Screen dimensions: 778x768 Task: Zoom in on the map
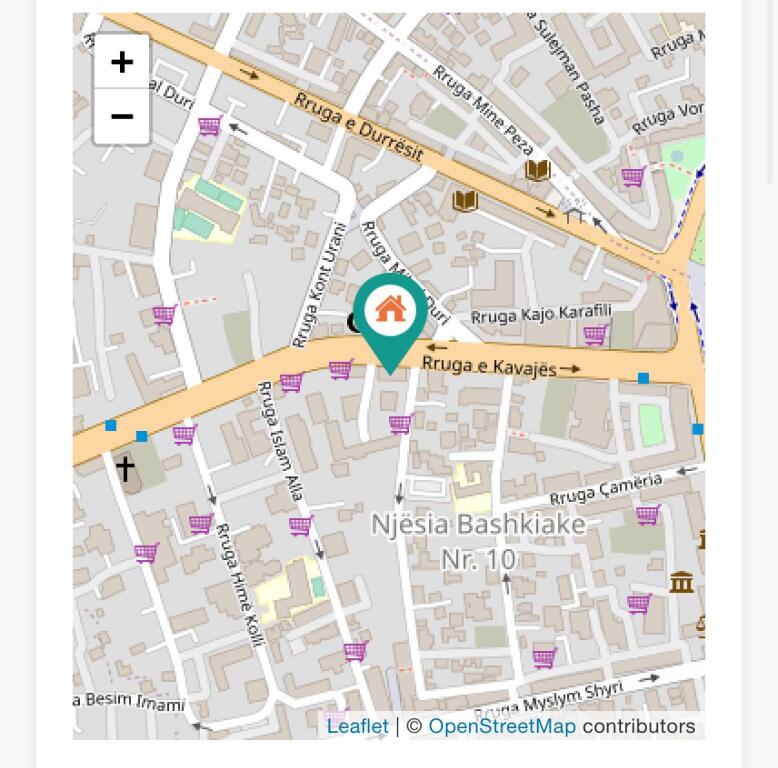tap(122, 62)
